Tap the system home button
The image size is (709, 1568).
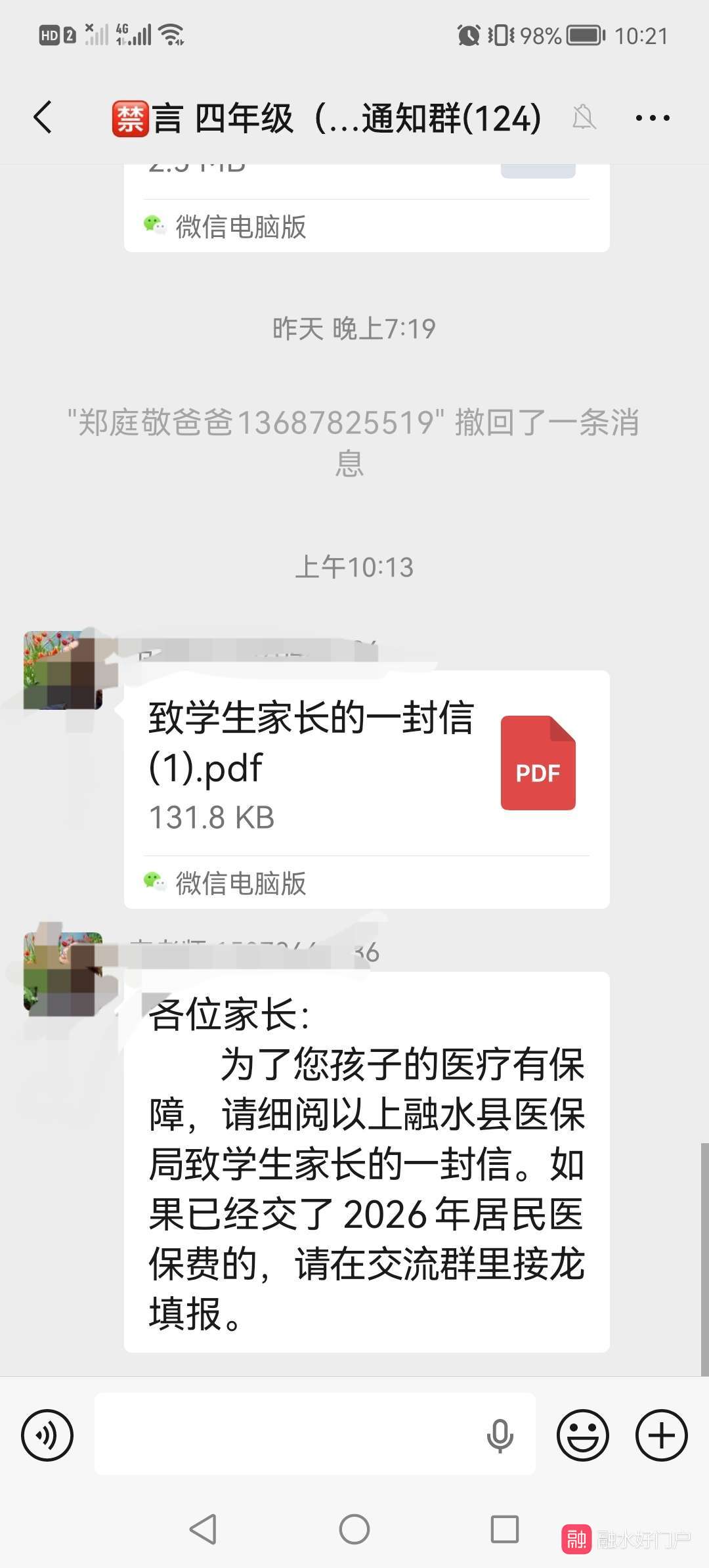[x=354, y=1529]
